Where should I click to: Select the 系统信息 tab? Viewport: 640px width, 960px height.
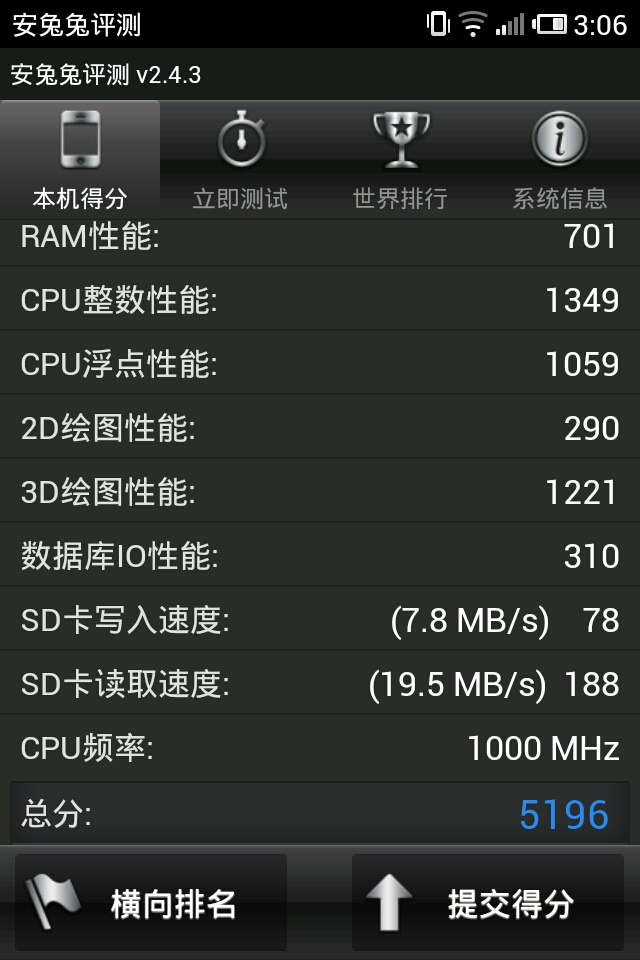point(560,158)
